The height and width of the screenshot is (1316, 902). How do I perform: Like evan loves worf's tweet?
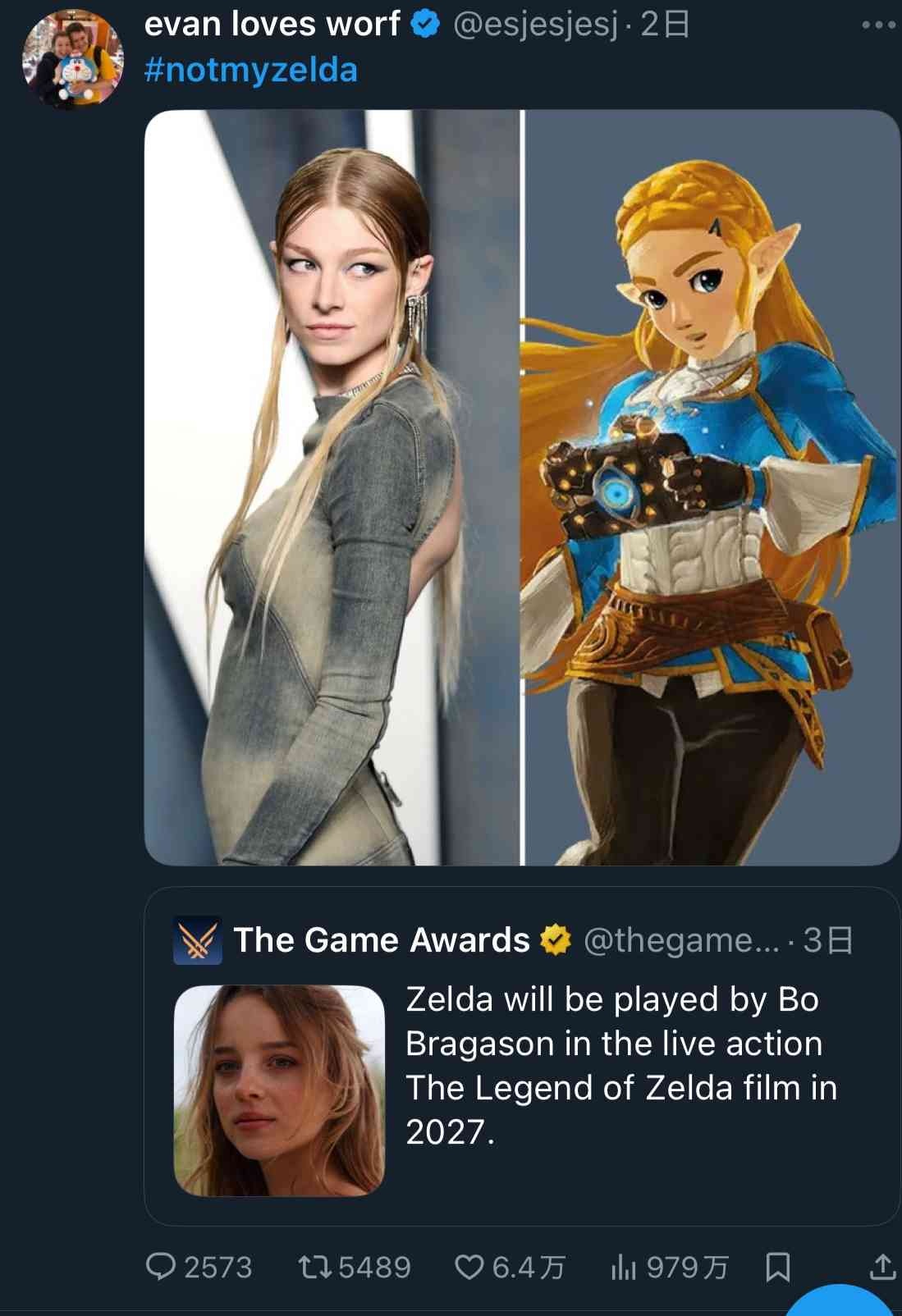pos(469,1267)
